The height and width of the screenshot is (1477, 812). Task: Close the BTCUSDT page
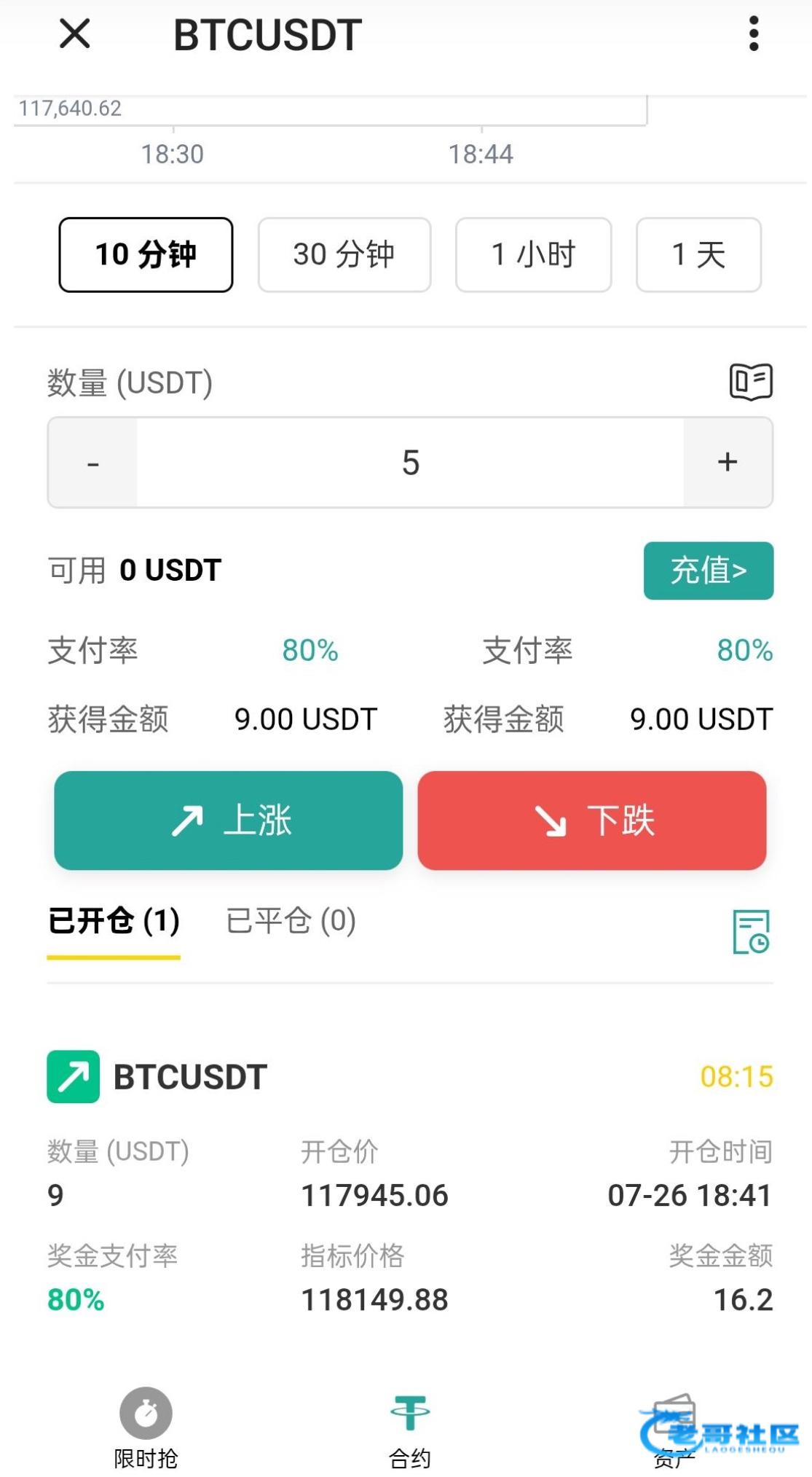[x=74, y=34]
